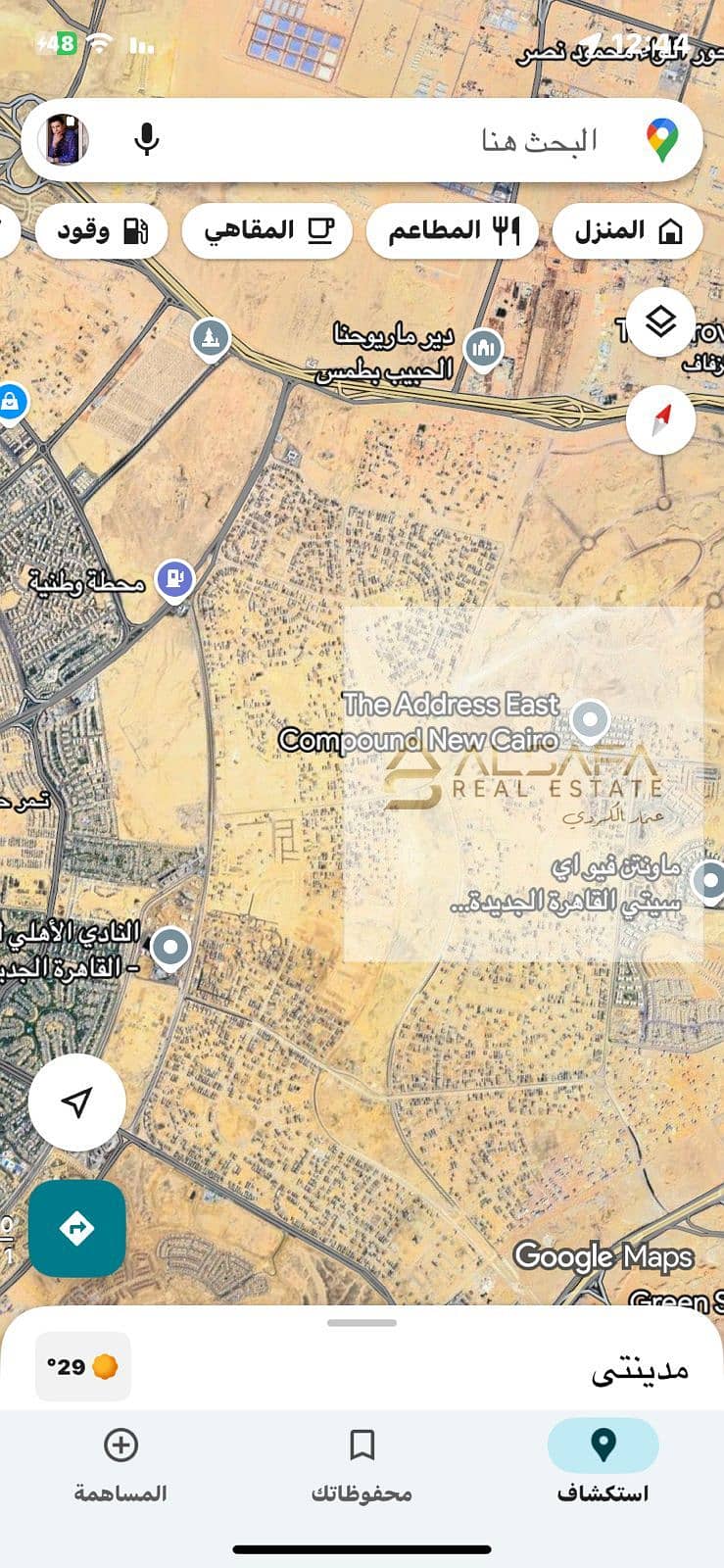Expand the مدينتى bottom sheet handle
This screenshot has height=1568, width=724.
tap(362, 1323)
